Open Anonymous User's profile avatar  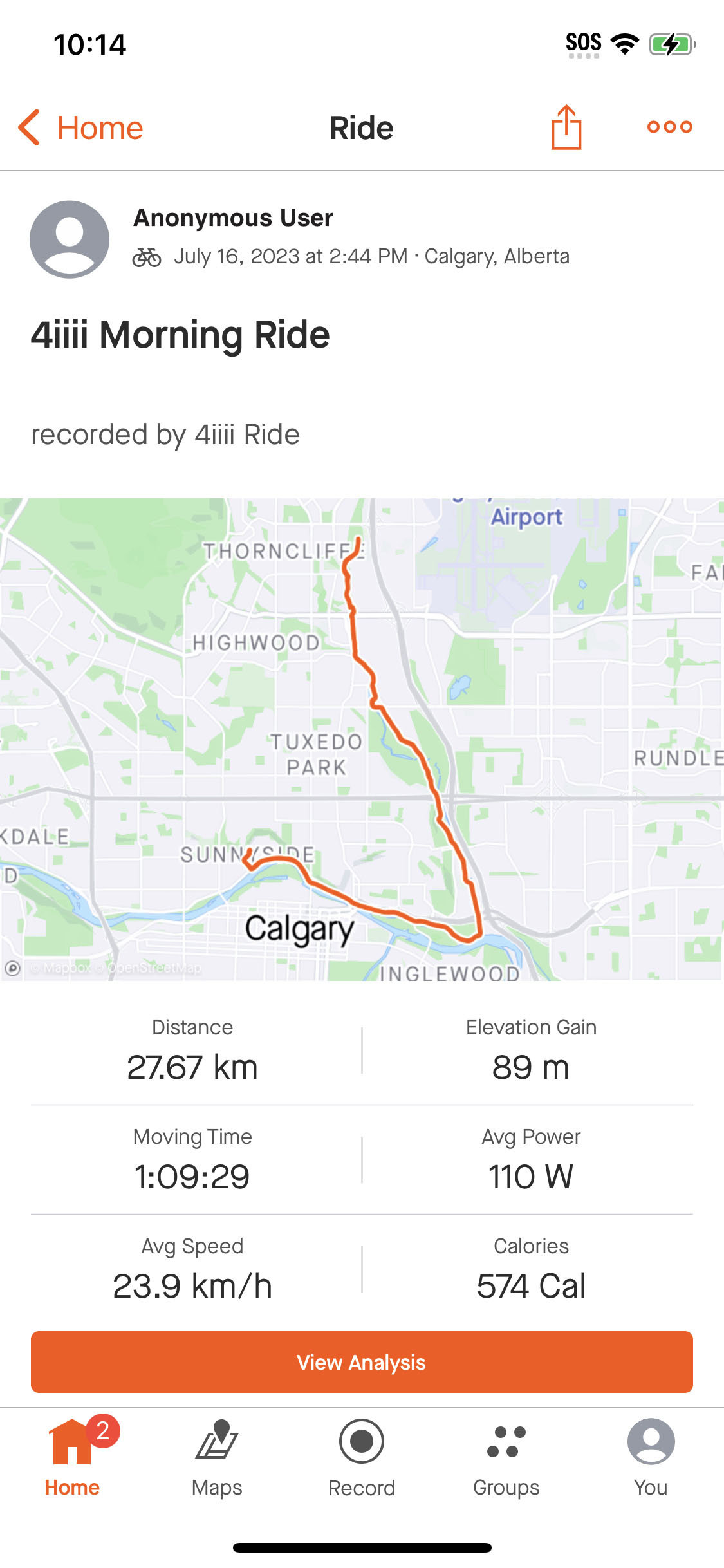(70, 239)
